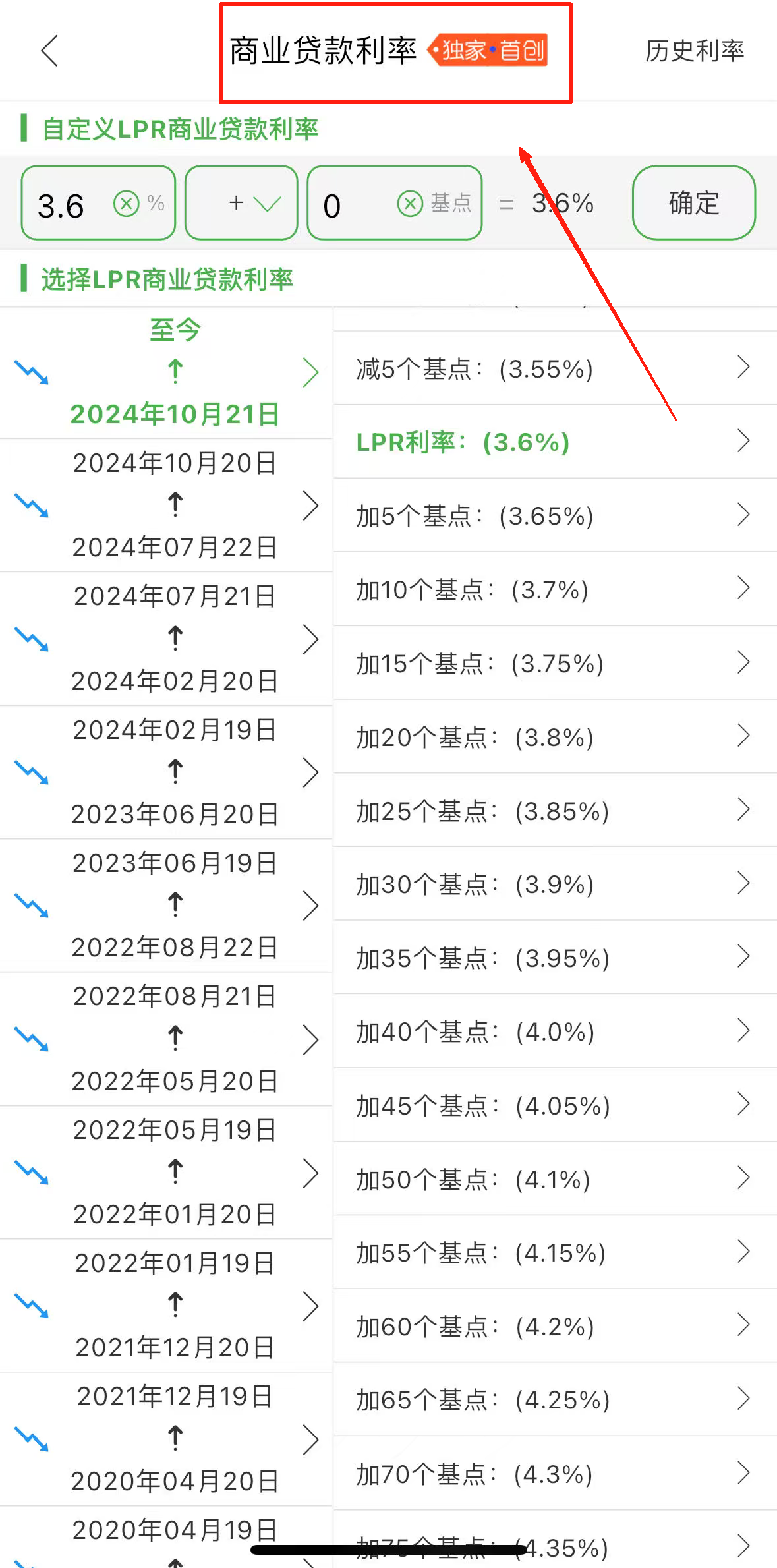Screen dimensions: 777x1568
Task: Choose 加5个基点 (3.65%) rate
Action: click(554, 515)
